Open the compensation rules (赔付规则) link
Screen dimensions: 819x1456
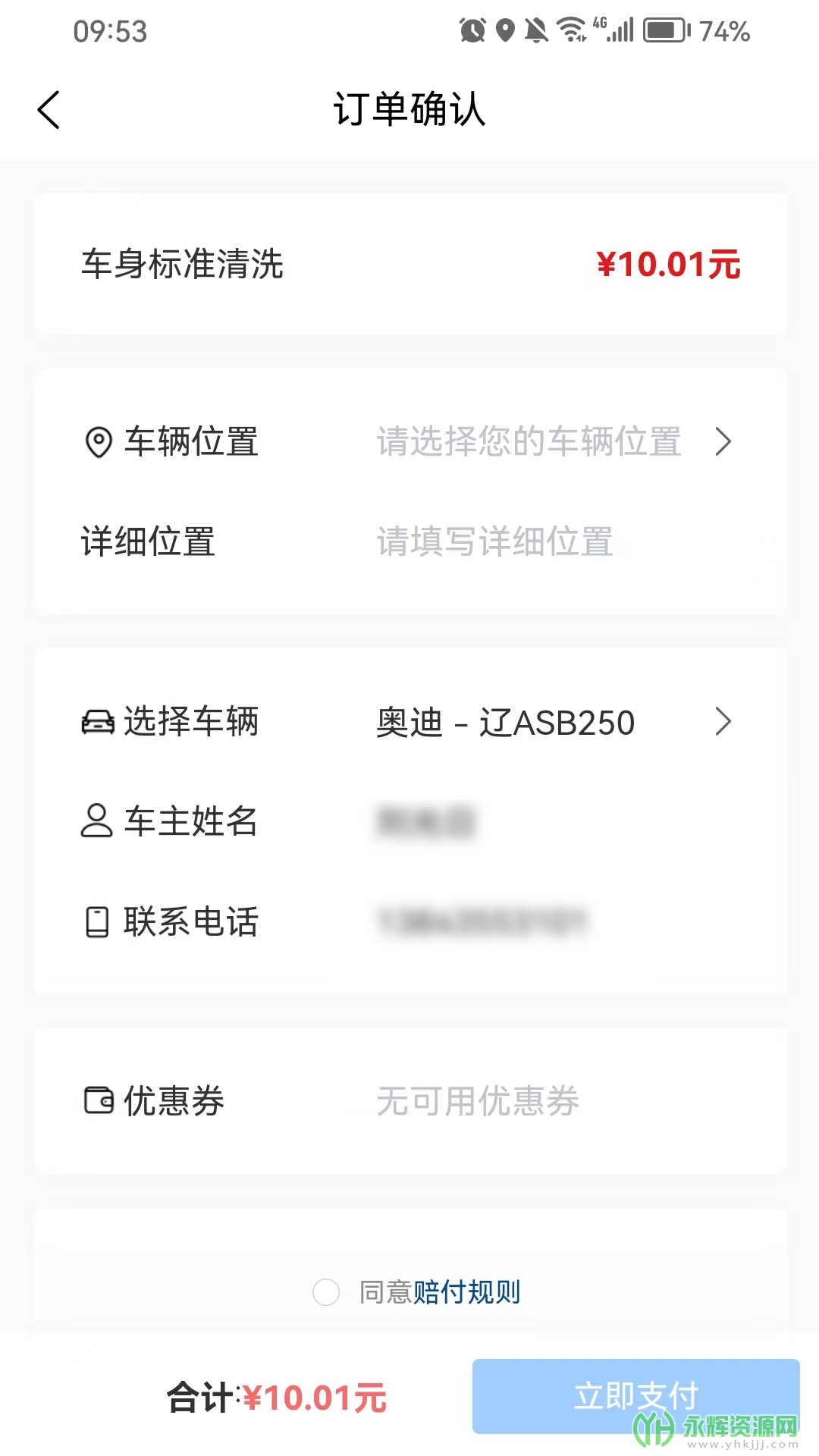point(467,1292)
